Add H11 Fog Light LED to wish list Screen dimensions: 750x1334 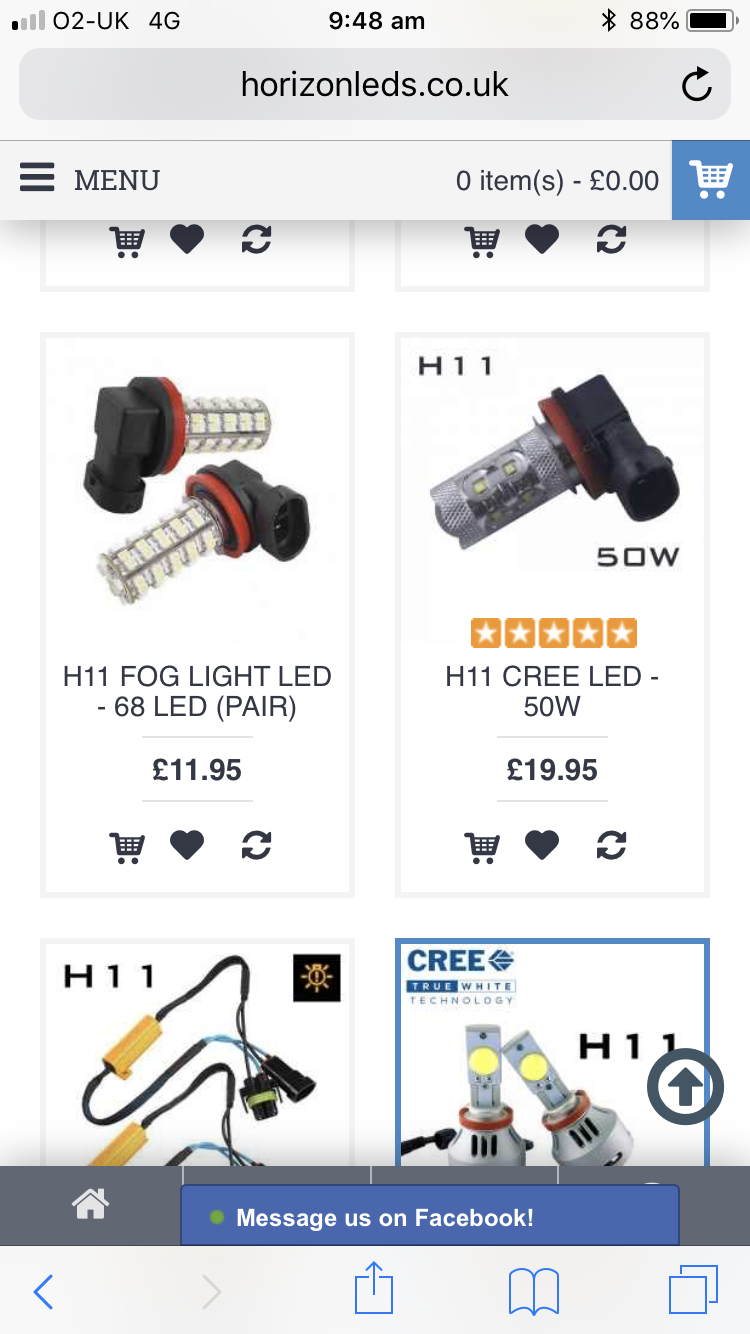point(187,846)
